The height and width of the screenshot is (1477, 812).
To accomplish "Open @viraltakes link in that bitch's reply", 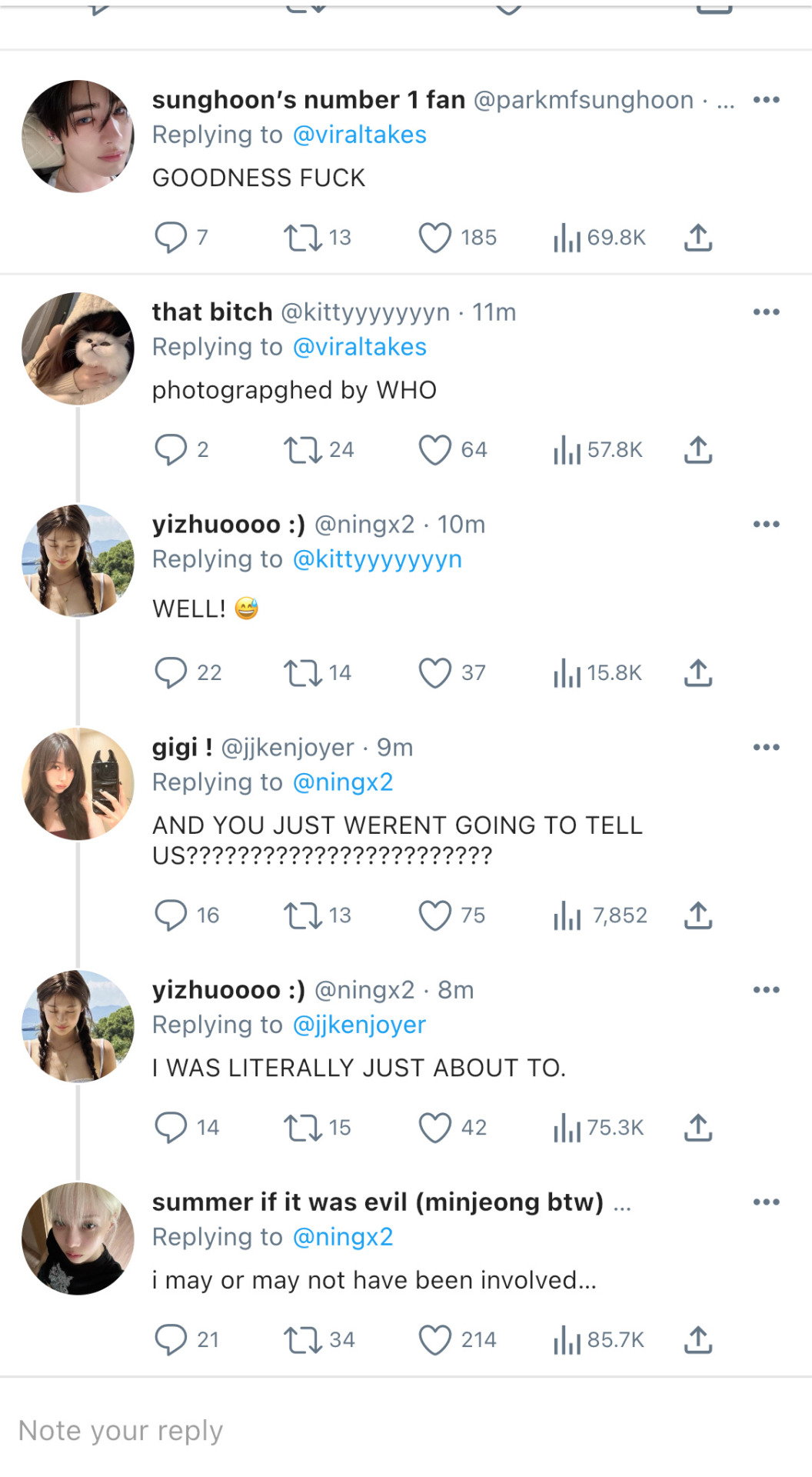I will 359,347.
